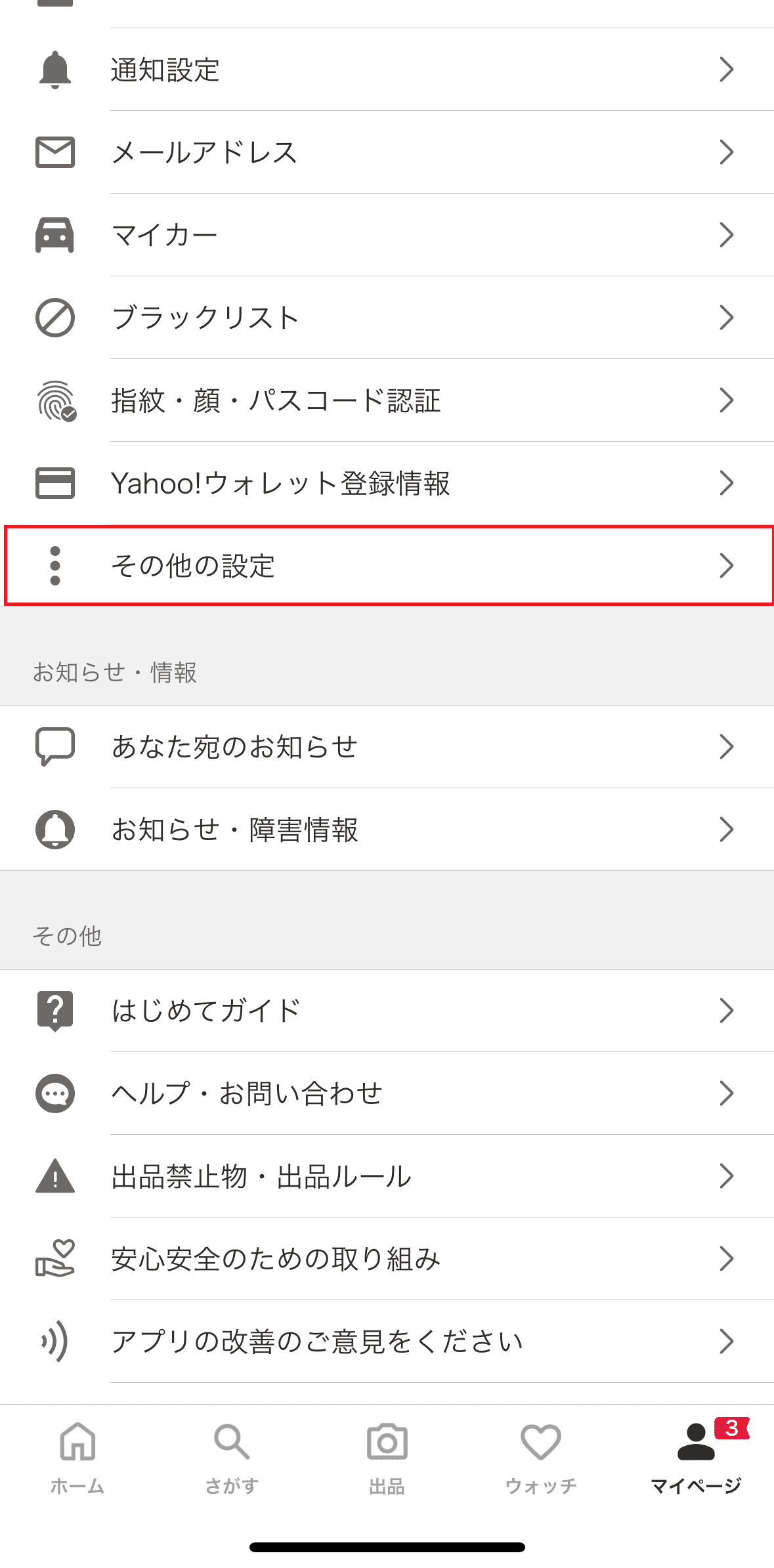Tap the warning triangle icon beside 出品禁止物・出品ルール
Screen dimensions: 774x1568
coord(55,1176)
